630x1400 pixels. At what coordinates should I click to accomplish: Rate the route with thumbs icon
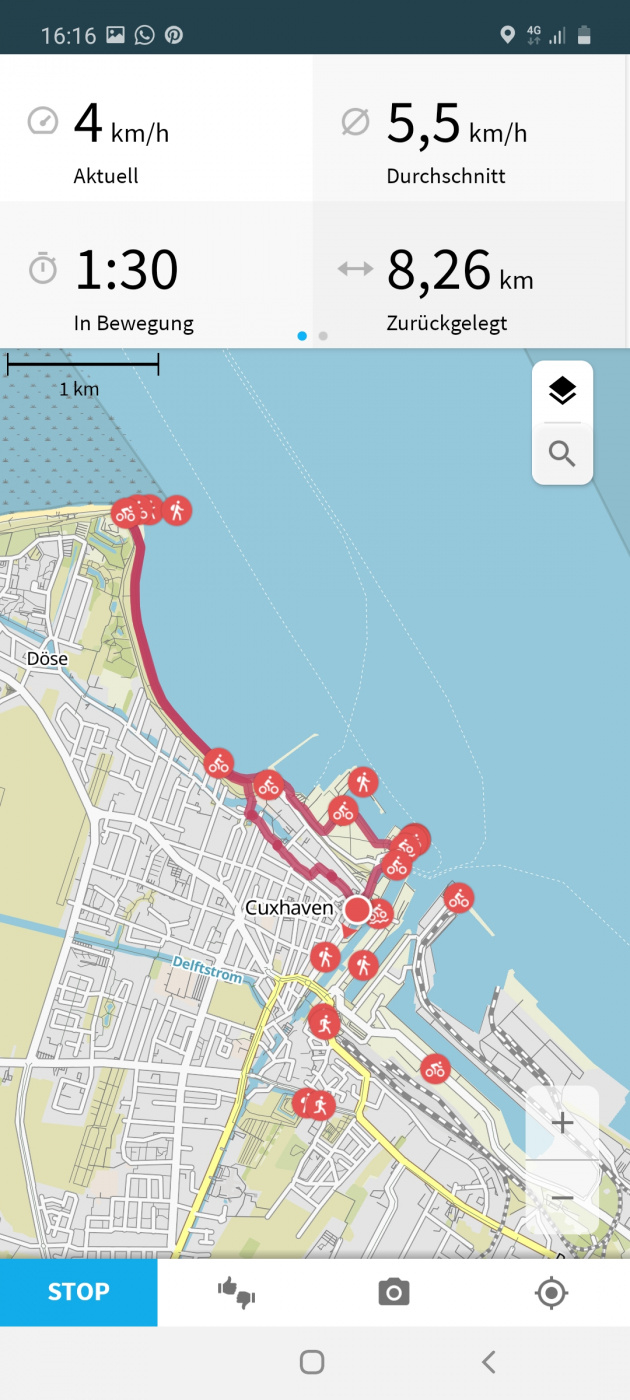coord(236,1292)
